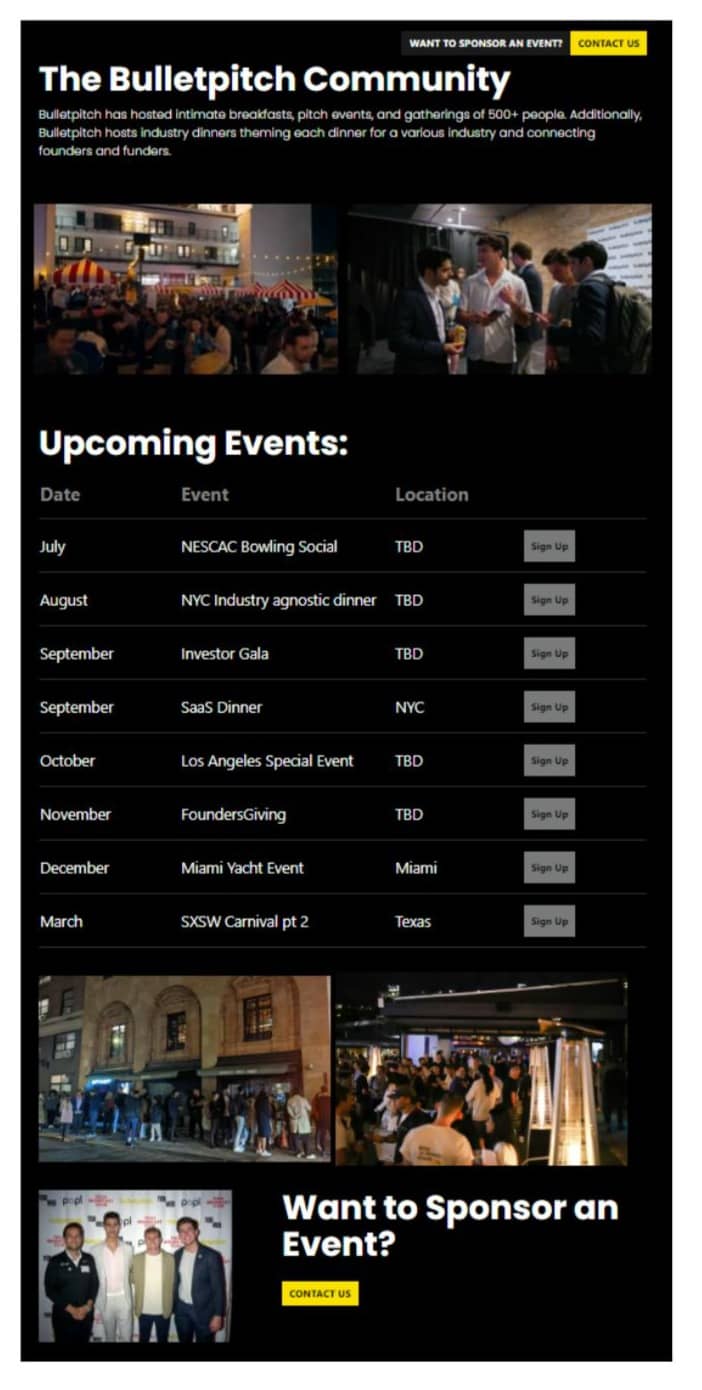Sign up for NESCAC Bowling Social
Screen dimensions: 702x1390
(549, 546)
